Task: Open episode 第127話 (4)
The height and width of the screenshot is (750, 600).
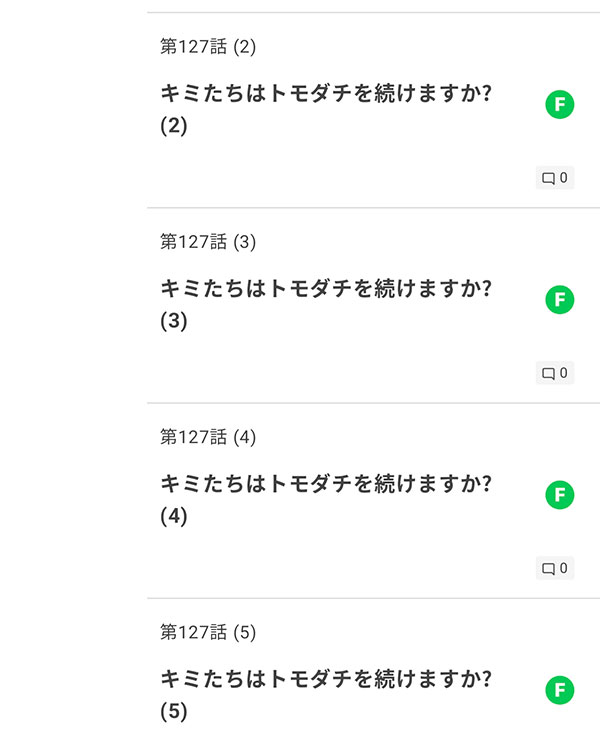Action: coord(327,499)
